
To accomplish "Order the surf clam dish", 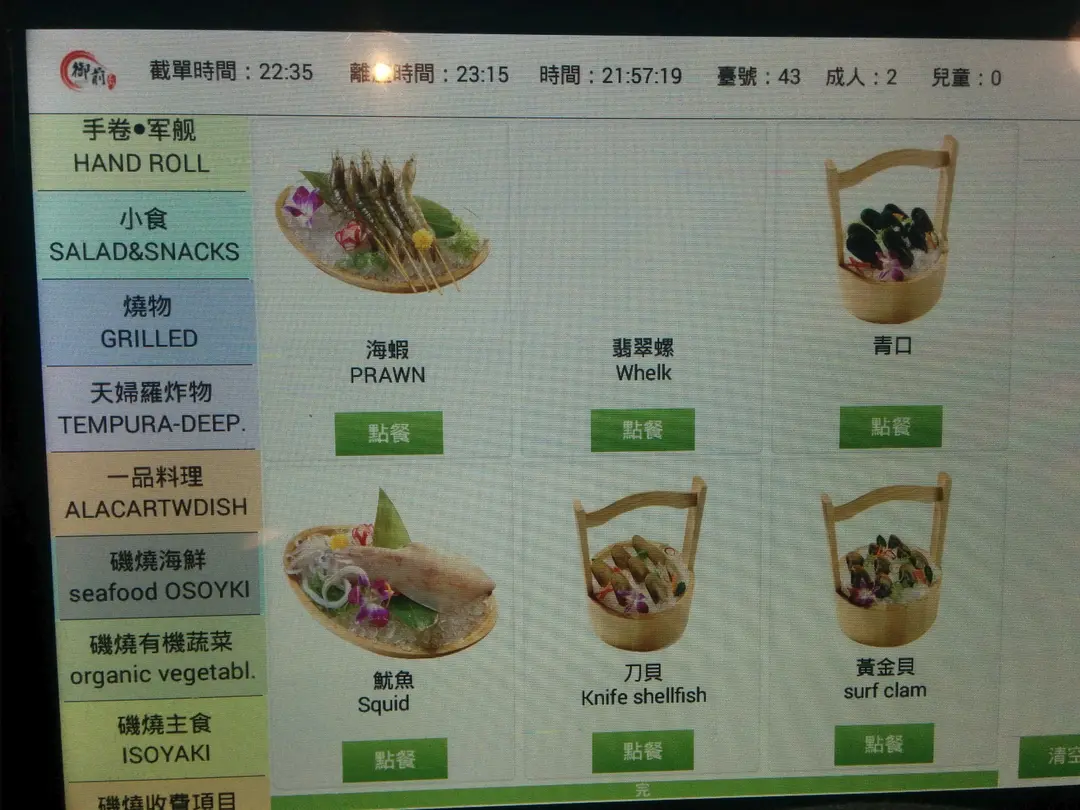I will [x=884, y=744].
